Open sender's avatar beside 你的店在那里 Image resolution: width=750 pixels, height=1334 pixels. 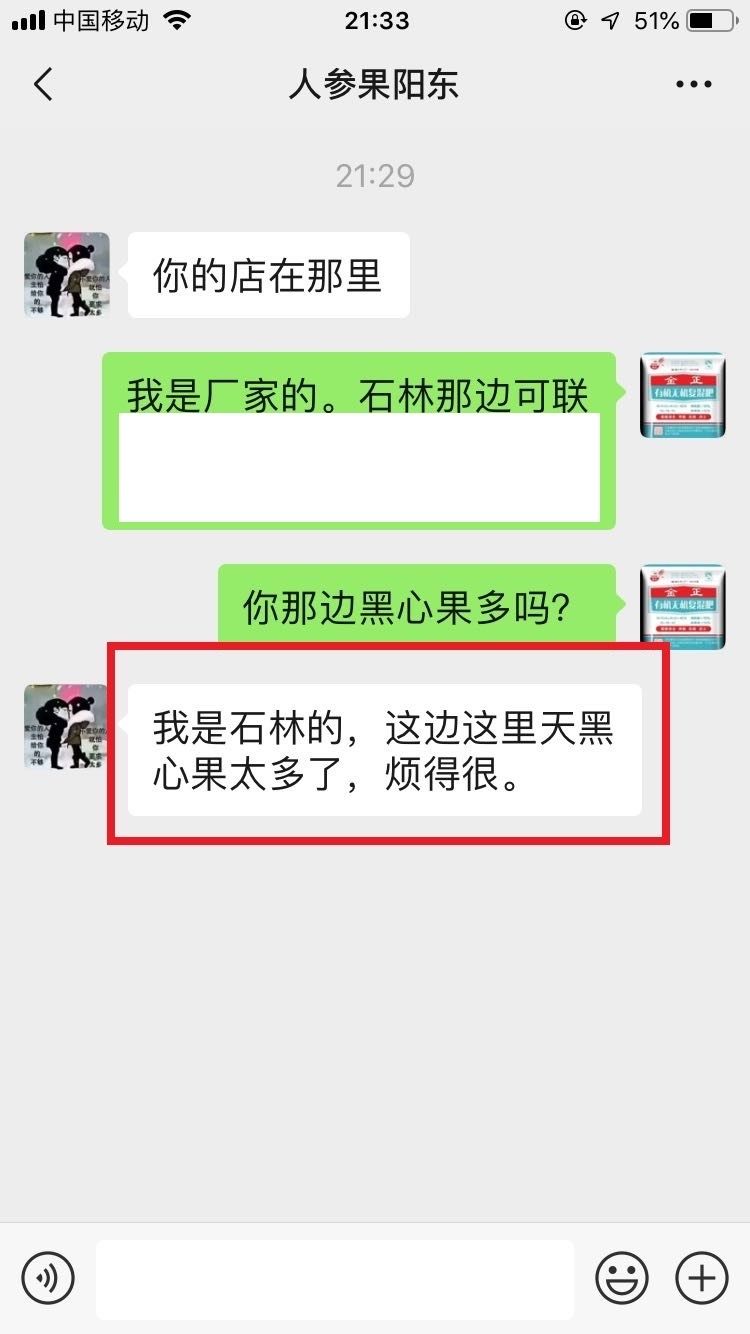[x=67, y=275]
